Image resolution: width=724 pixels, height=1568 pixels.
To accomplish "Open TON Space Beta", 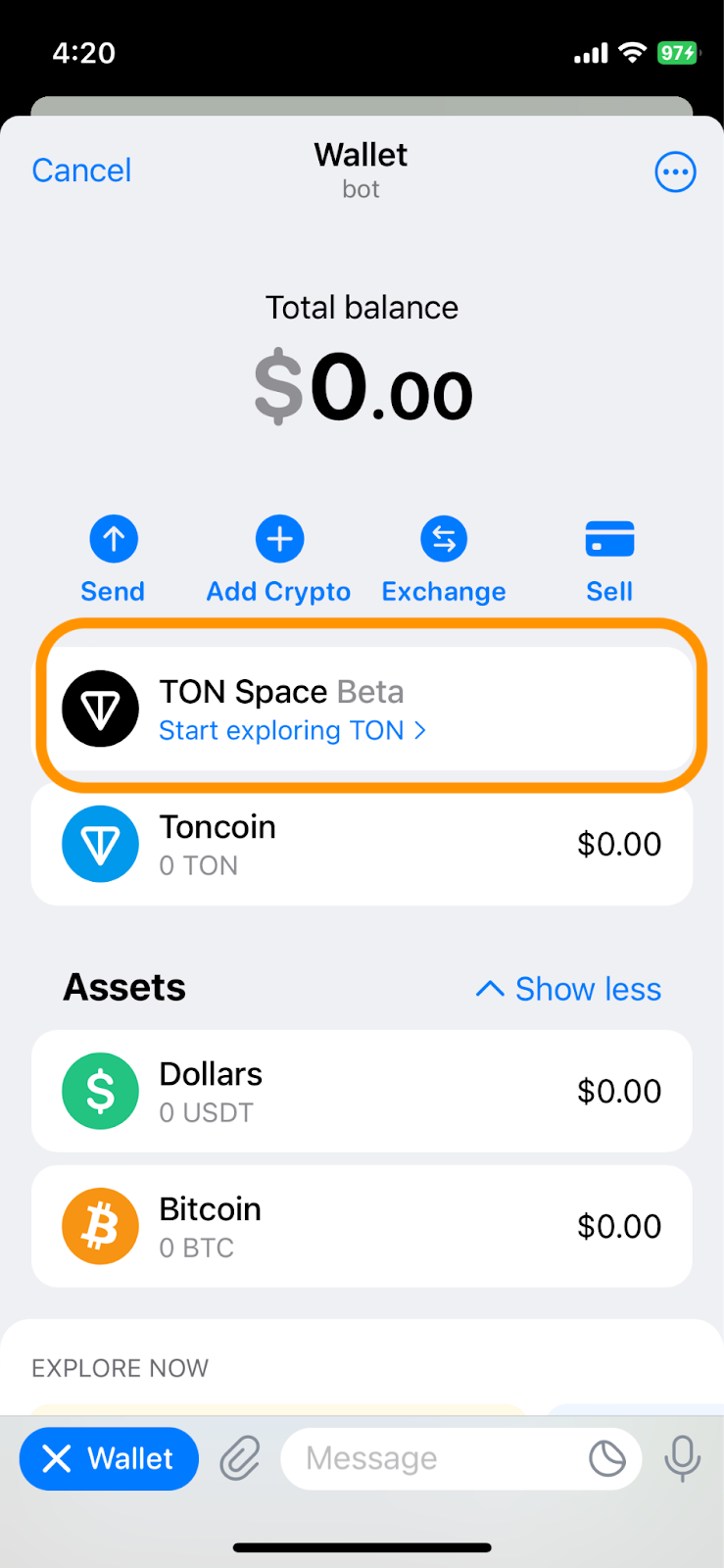I will (x=362, y=709).
